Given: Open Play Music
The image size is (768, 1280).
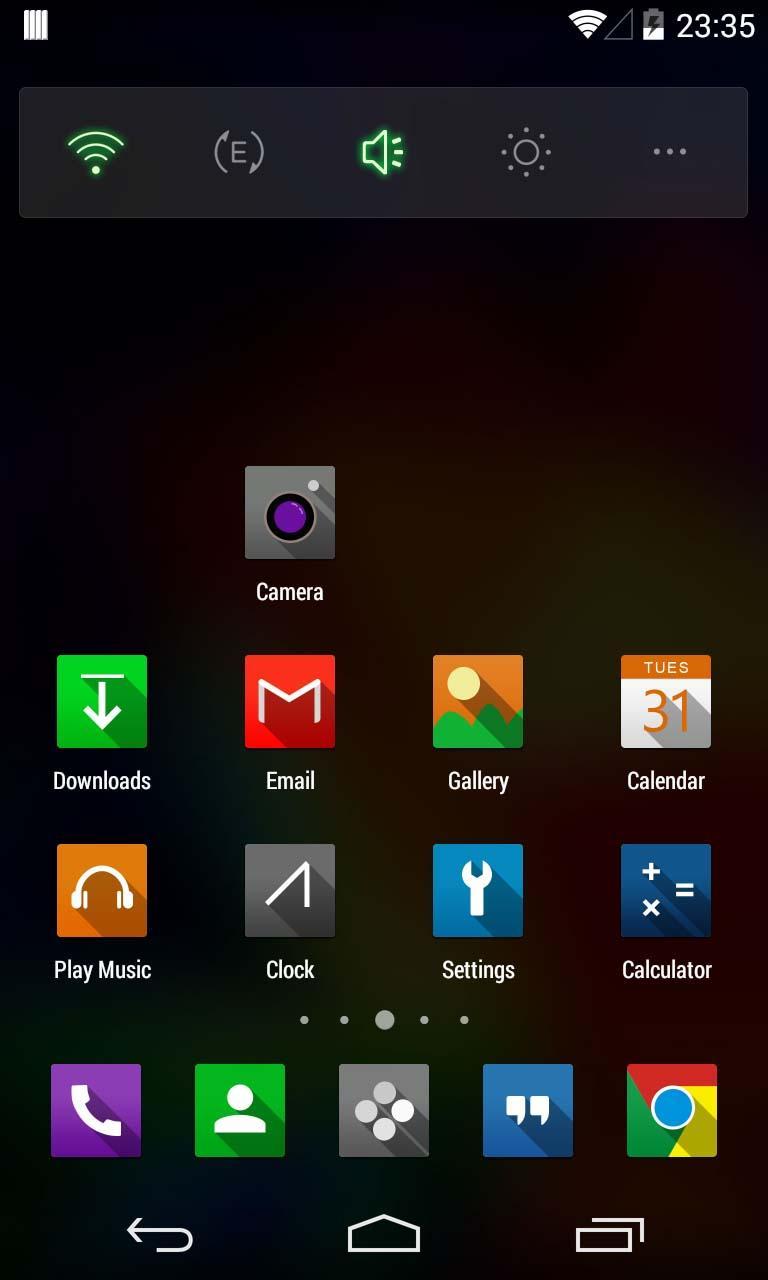Looking at the screenshot, I should [x=101, y=890].
